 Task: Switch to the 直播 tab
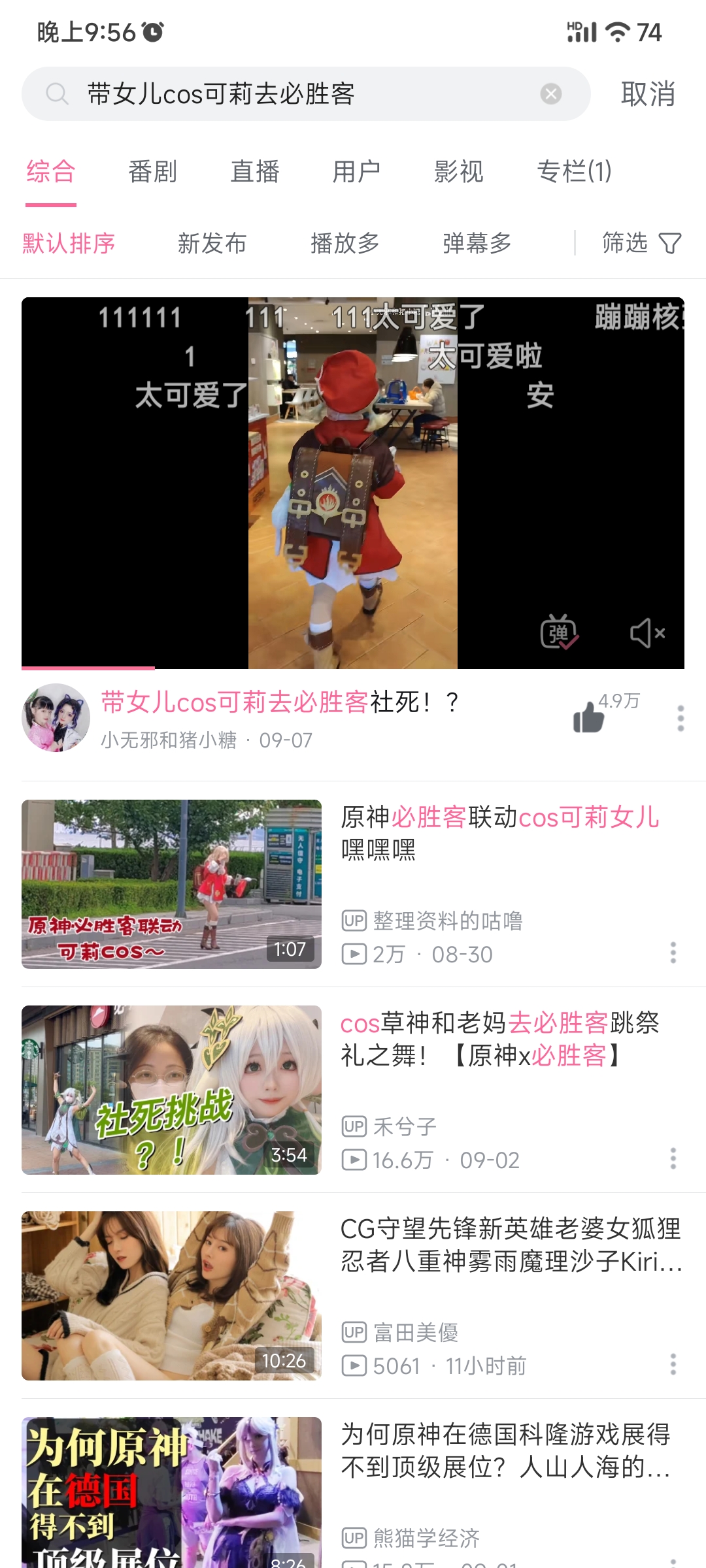coord(254,172)
